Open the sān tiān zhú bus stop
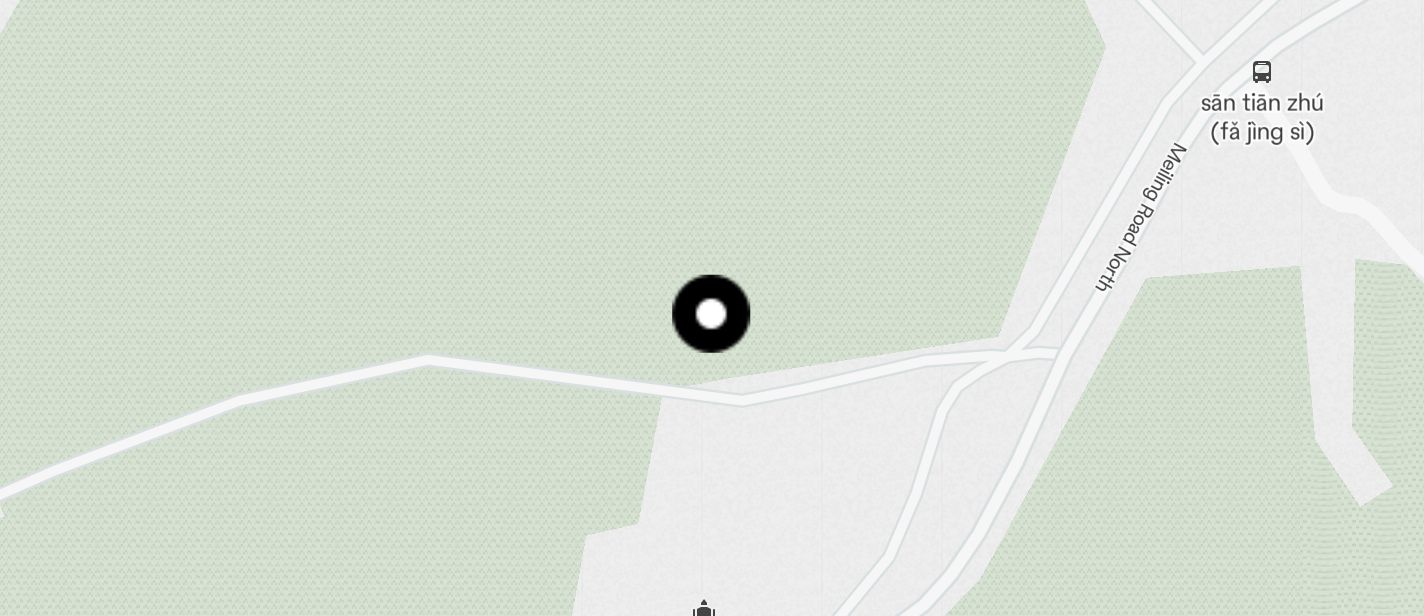1424x616 pixels. pos(1261,73)
